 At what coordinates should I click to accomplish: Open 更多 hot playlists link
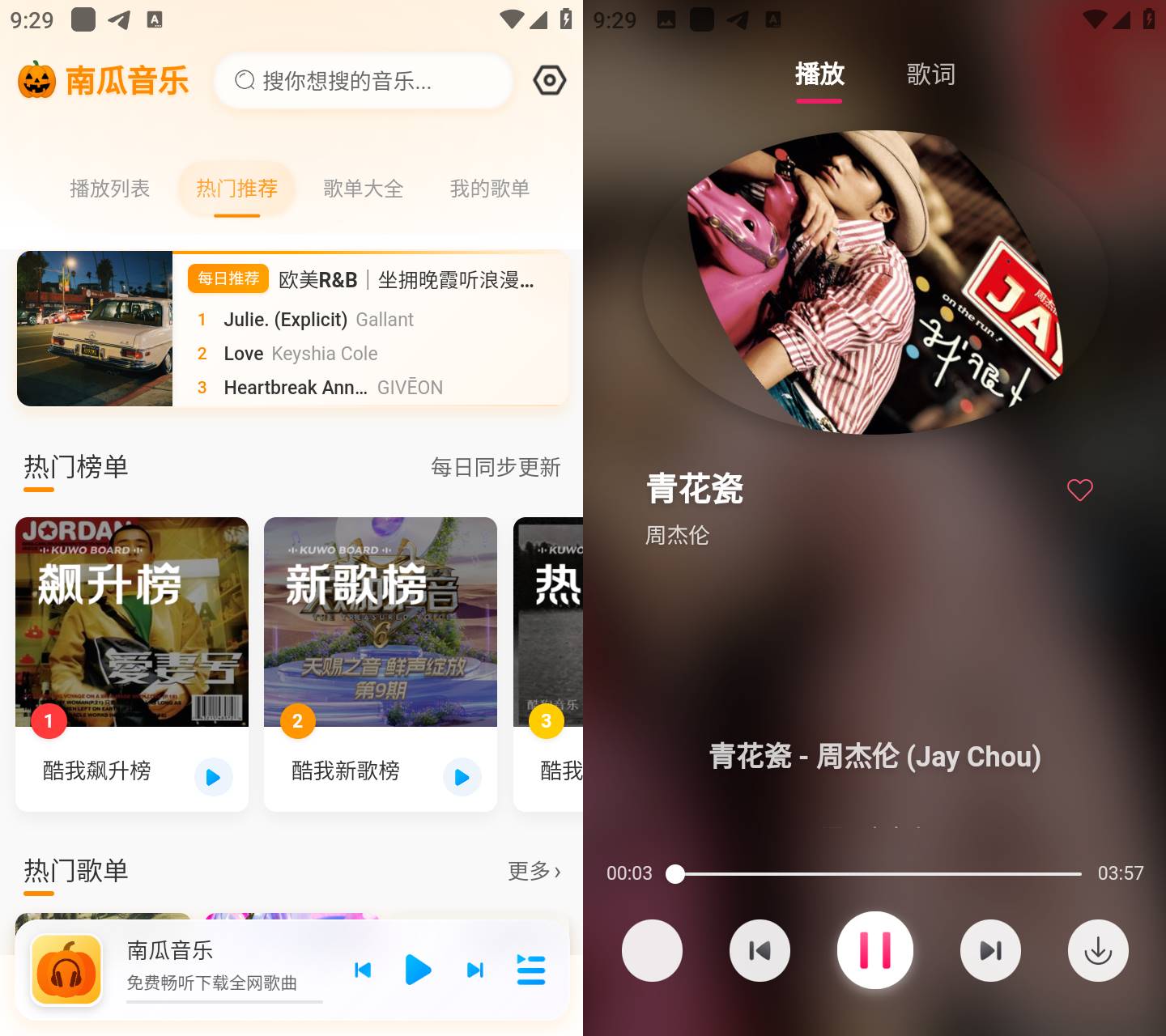click(x=534, y=871)
